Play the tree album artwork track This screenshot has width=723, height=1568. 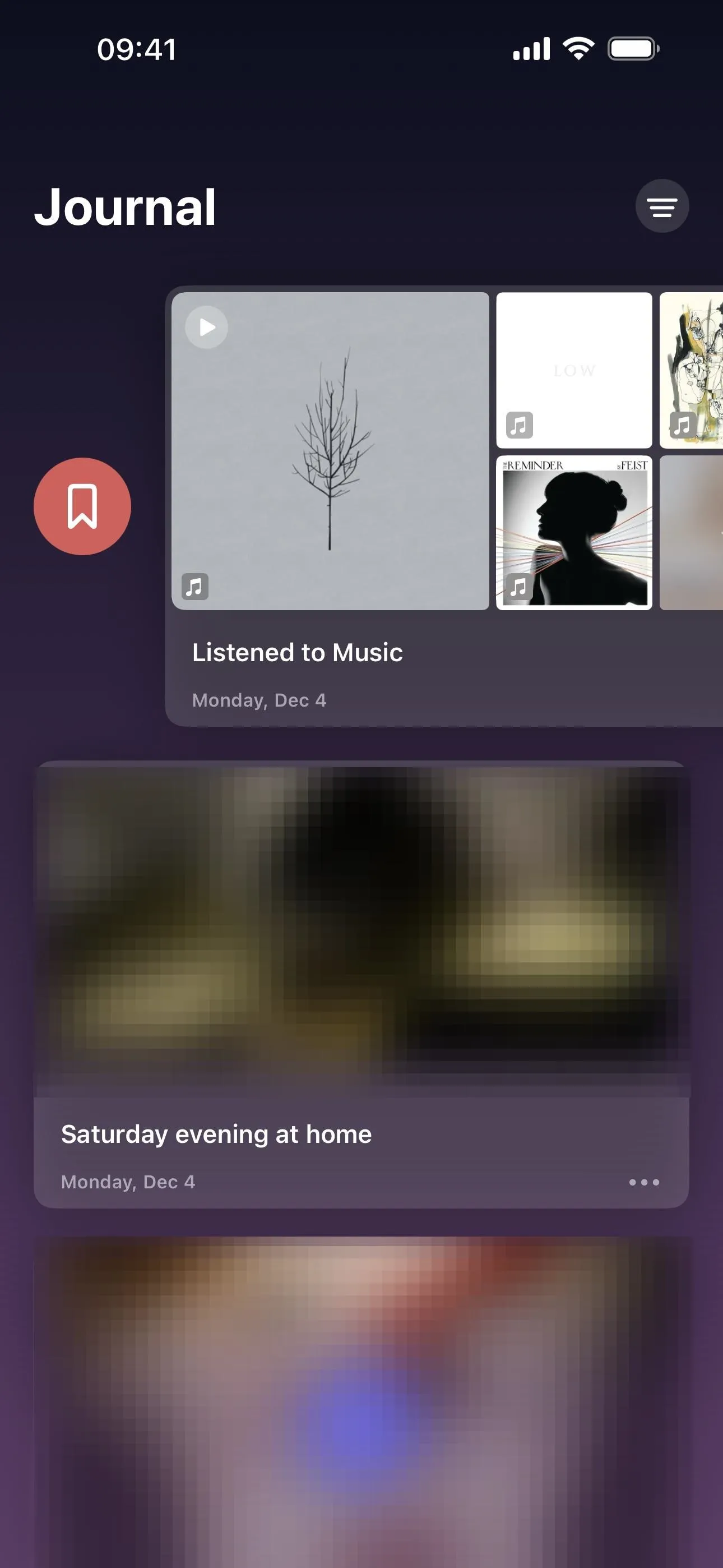(x=207, y=327)
